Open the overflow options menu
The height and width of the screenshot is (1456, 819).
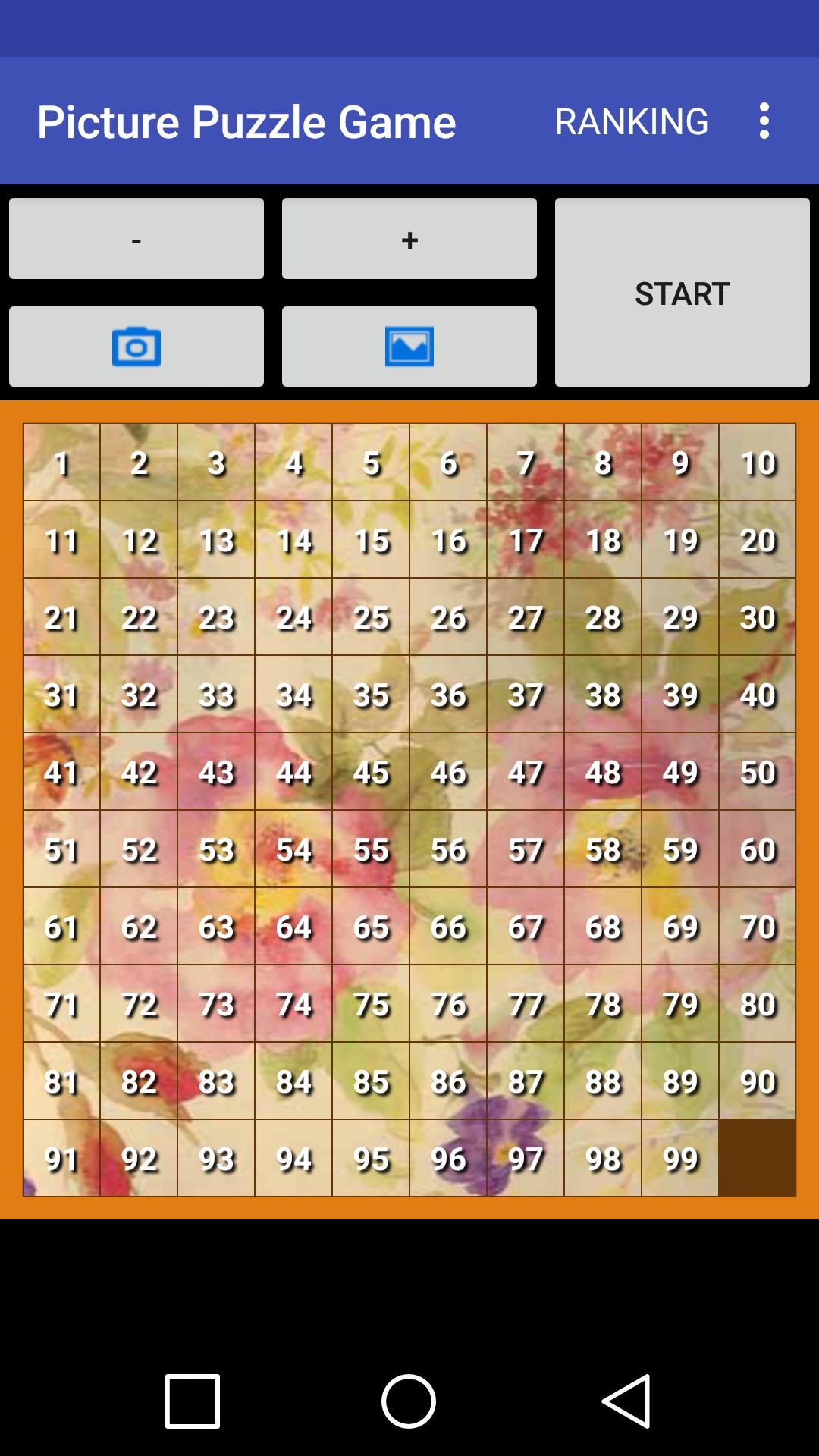(764, 121)
